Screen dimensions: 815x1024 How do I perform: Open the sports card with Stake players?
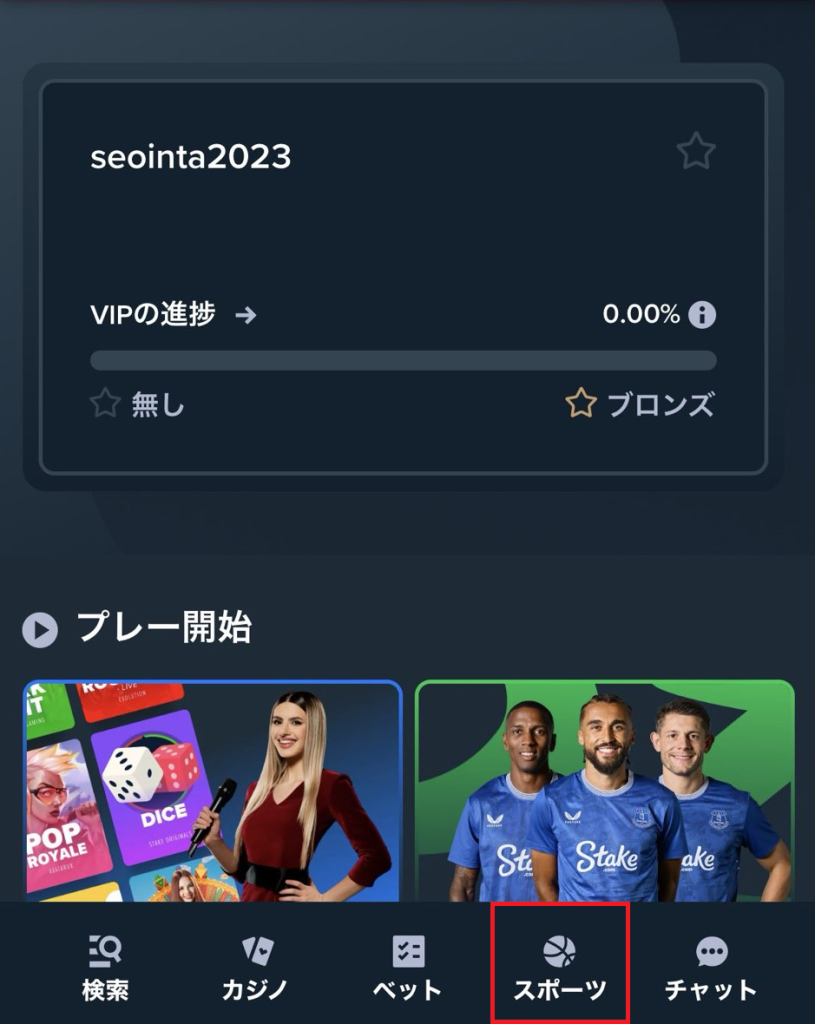coord(604,792)
